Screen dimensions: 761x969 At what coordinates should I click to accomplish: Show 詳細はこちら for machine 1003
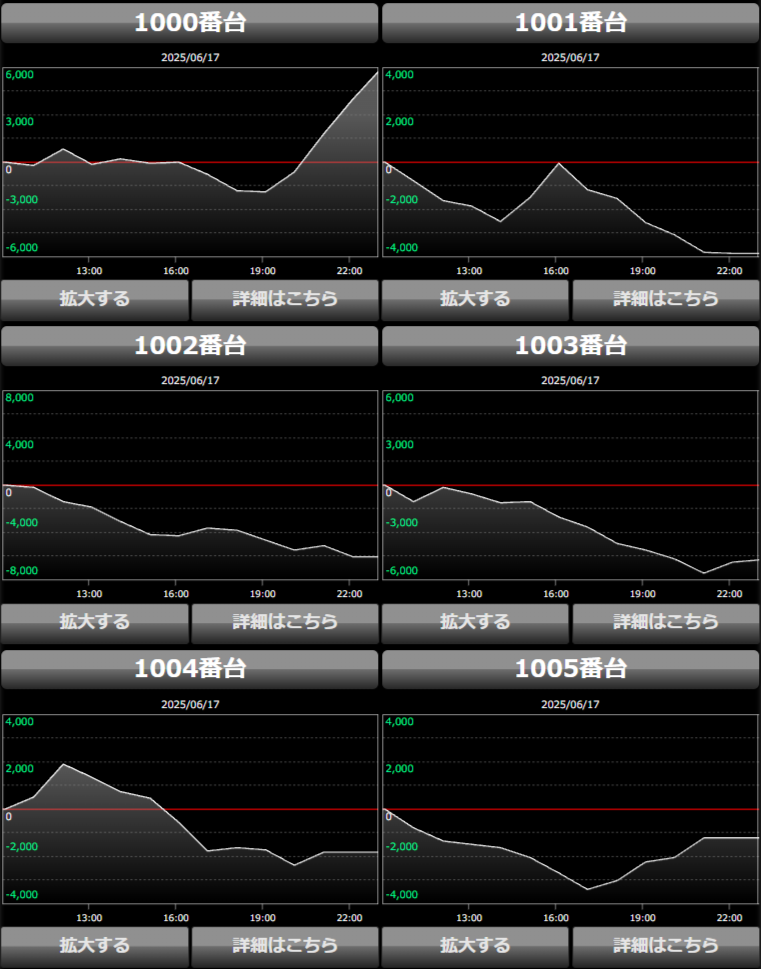click(666, 622)
